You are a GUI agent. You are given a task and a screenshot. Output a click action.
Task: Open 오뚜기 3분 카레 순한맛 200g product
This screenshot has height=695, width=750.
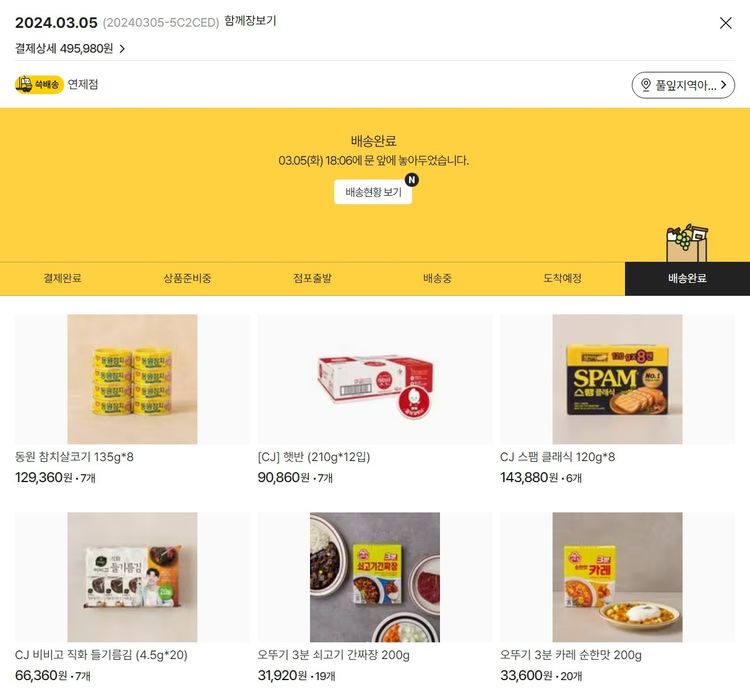[617, 578]
